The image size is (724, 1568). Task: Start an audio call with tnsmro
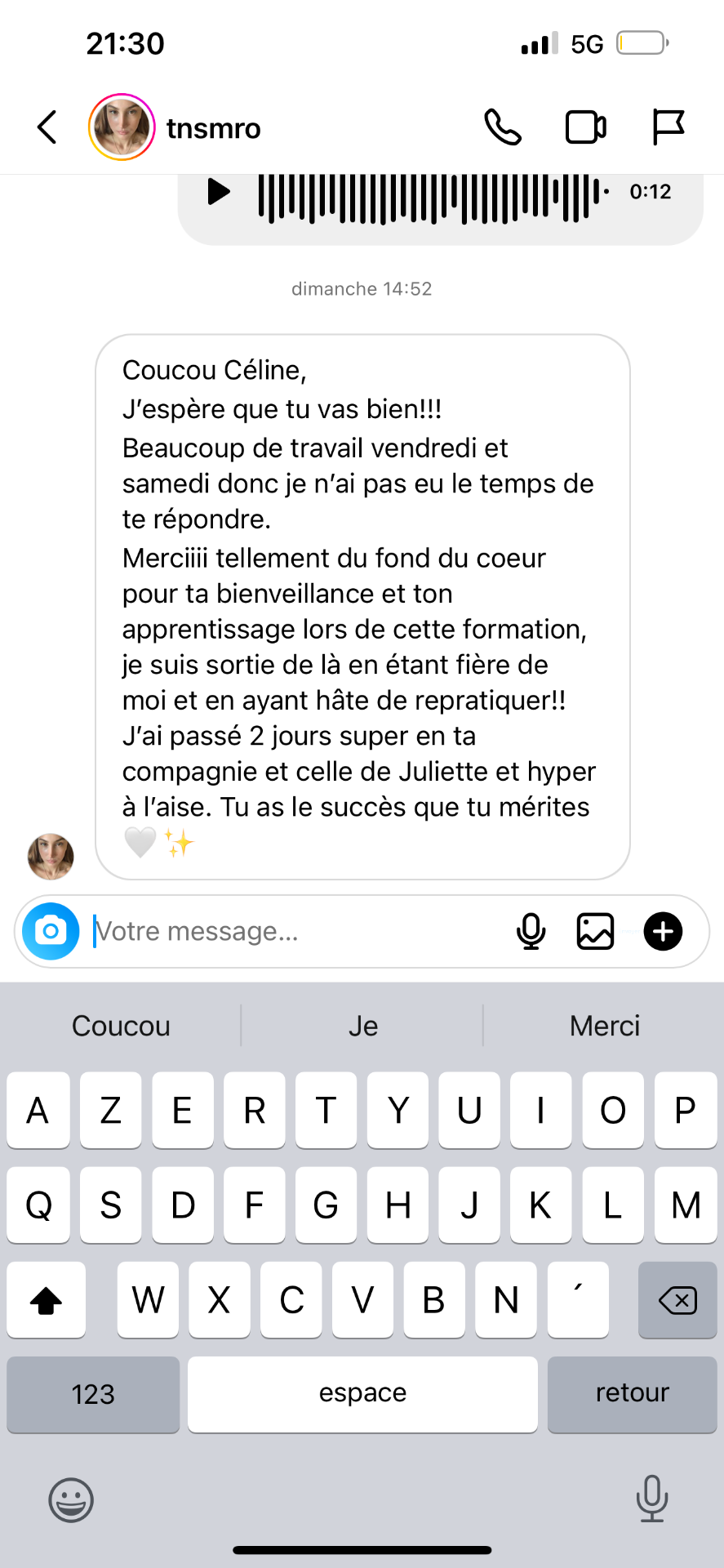(503, 127)
